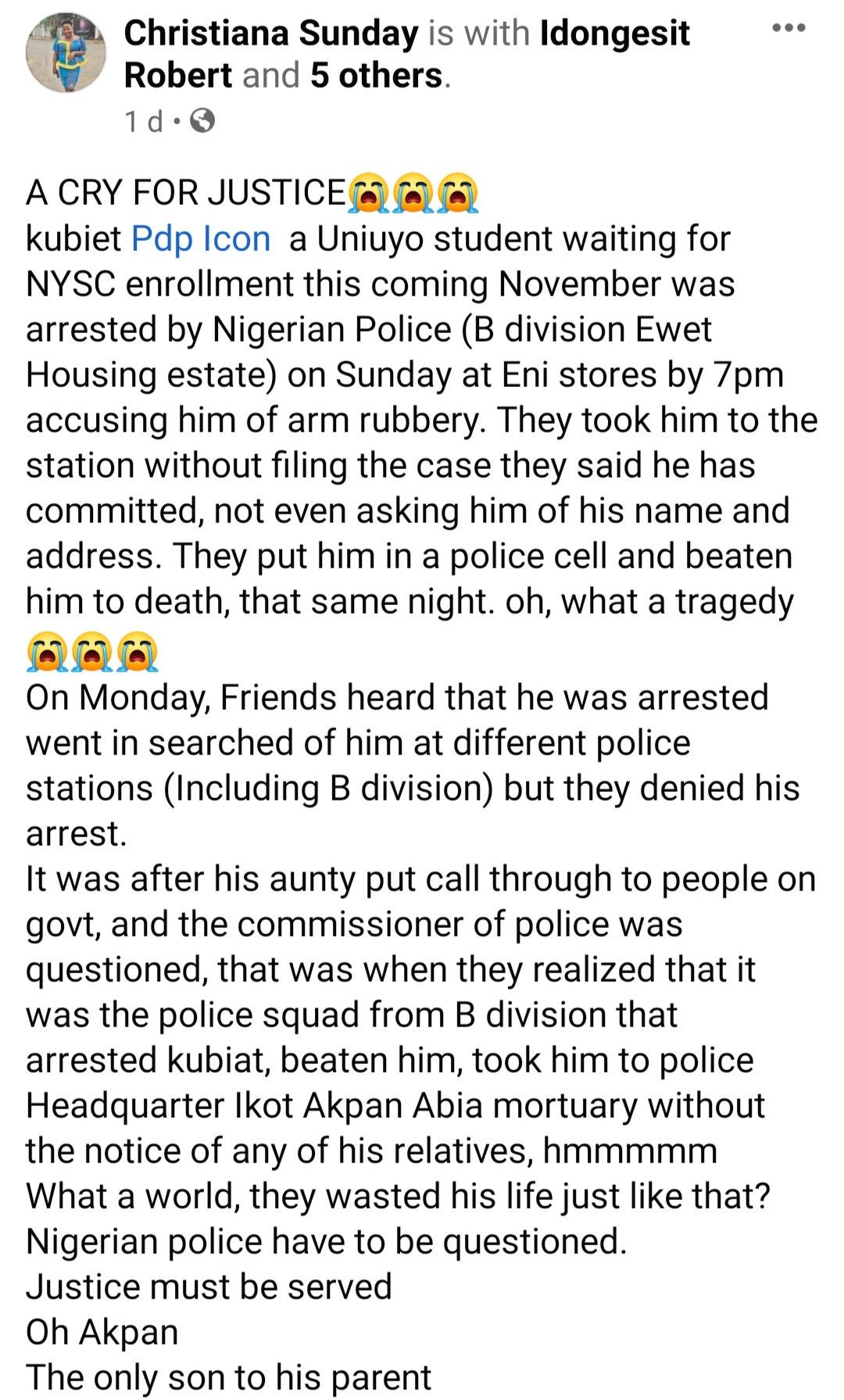Open the post's three-dot options menu
844x1400 pixels.
tap(787, 29)
